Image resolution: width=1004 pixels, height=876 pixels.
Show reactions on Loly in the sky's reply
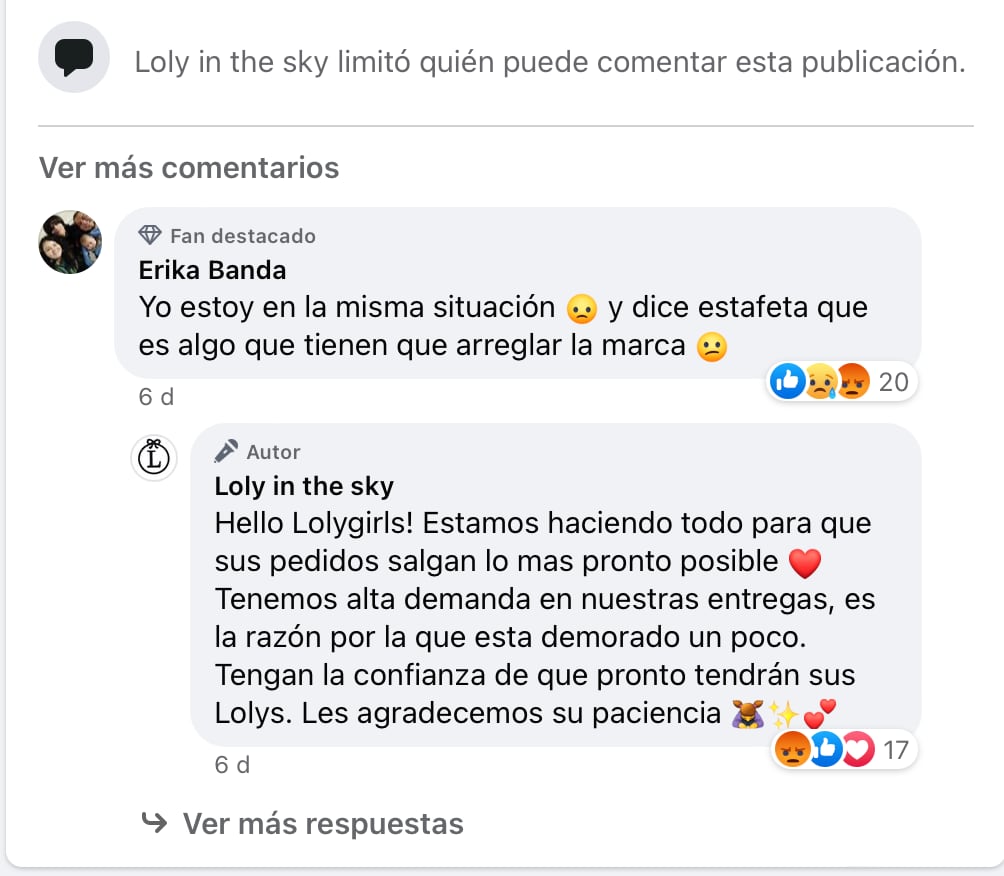click(x=844, y=749)
